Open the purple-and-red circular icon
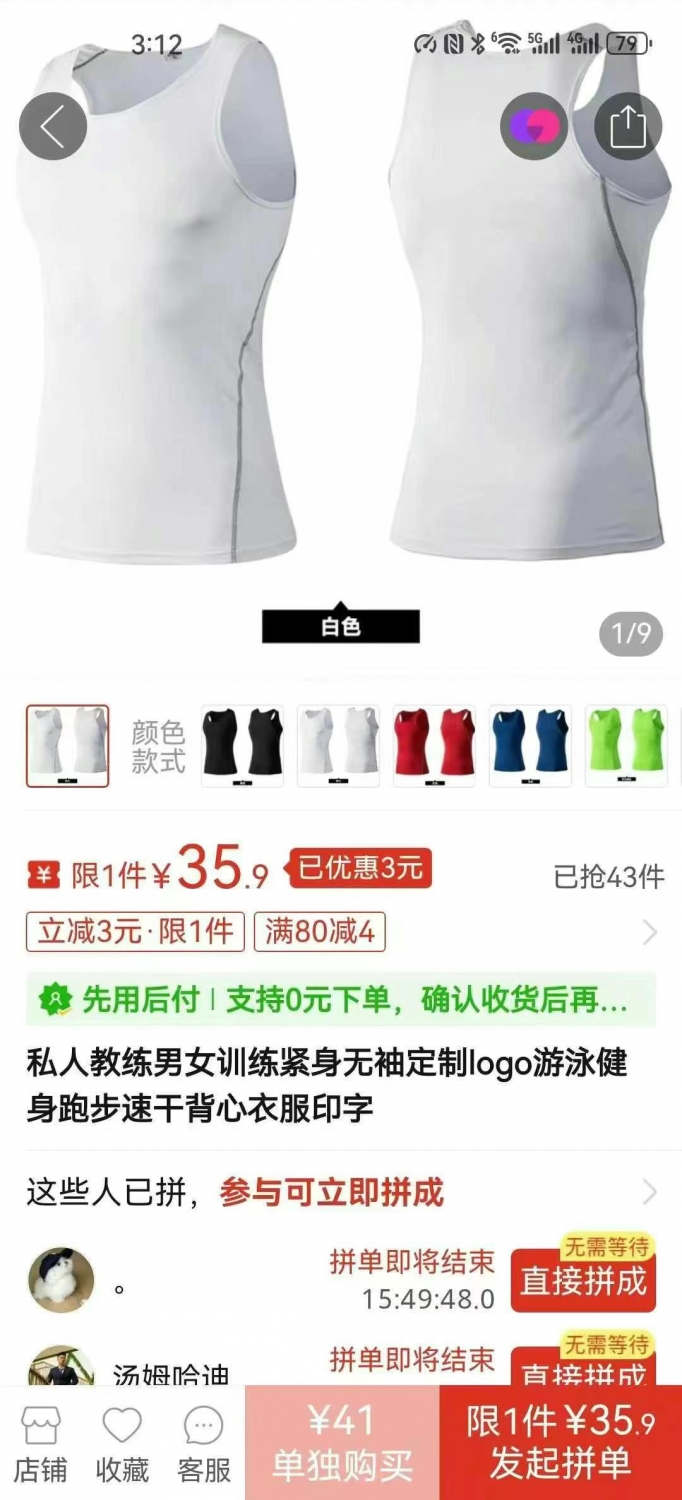The height and width of the screenshot is (1500, 682). [x=535, y=126]
